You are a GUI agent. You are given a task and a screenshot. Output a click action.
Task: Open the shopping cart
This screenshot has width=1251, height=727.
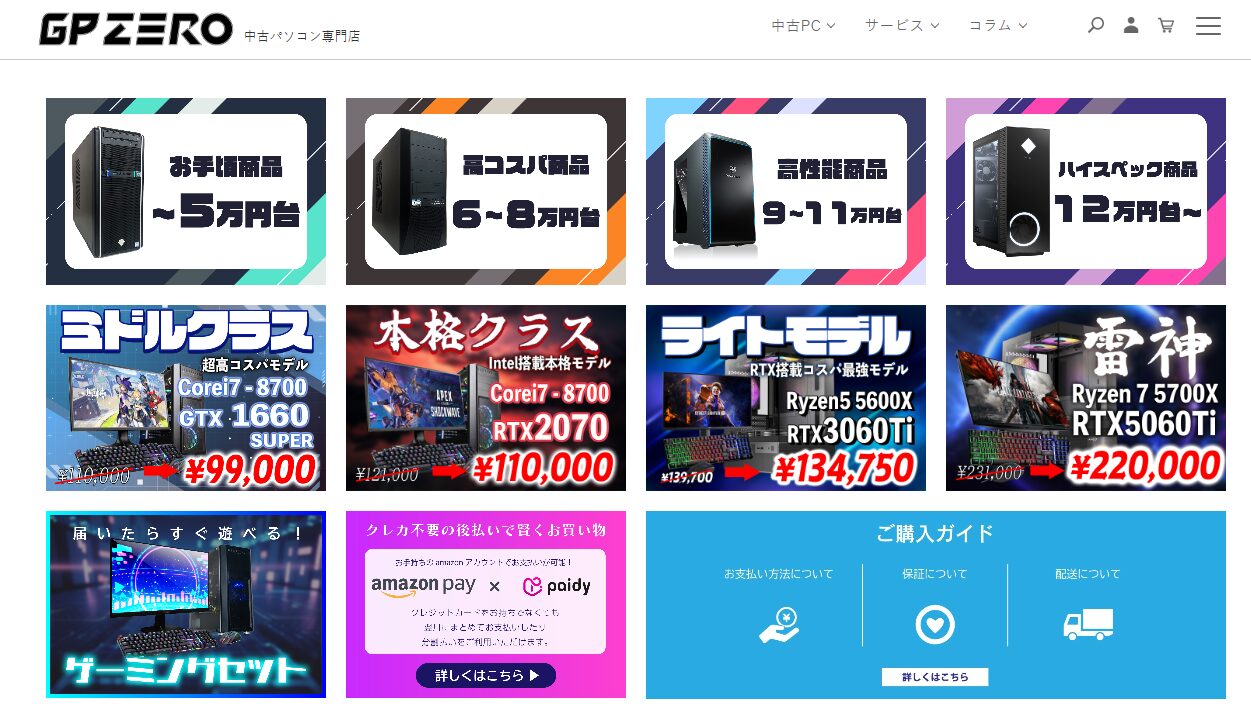(1166, 26)
